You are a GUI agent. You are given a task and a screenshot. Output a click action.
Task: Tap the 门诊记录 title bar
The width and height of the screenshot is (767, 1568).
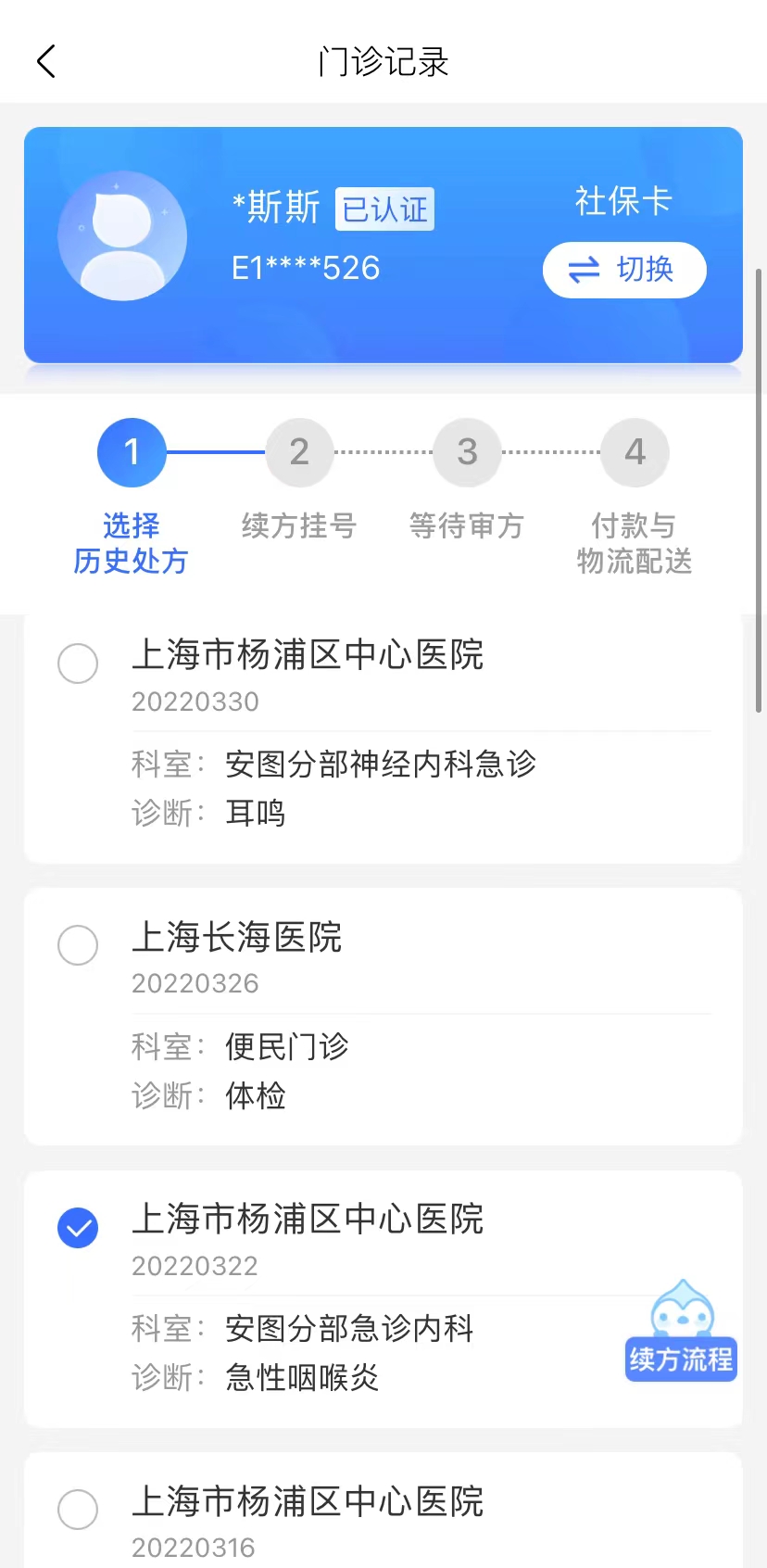pos(383,60)
